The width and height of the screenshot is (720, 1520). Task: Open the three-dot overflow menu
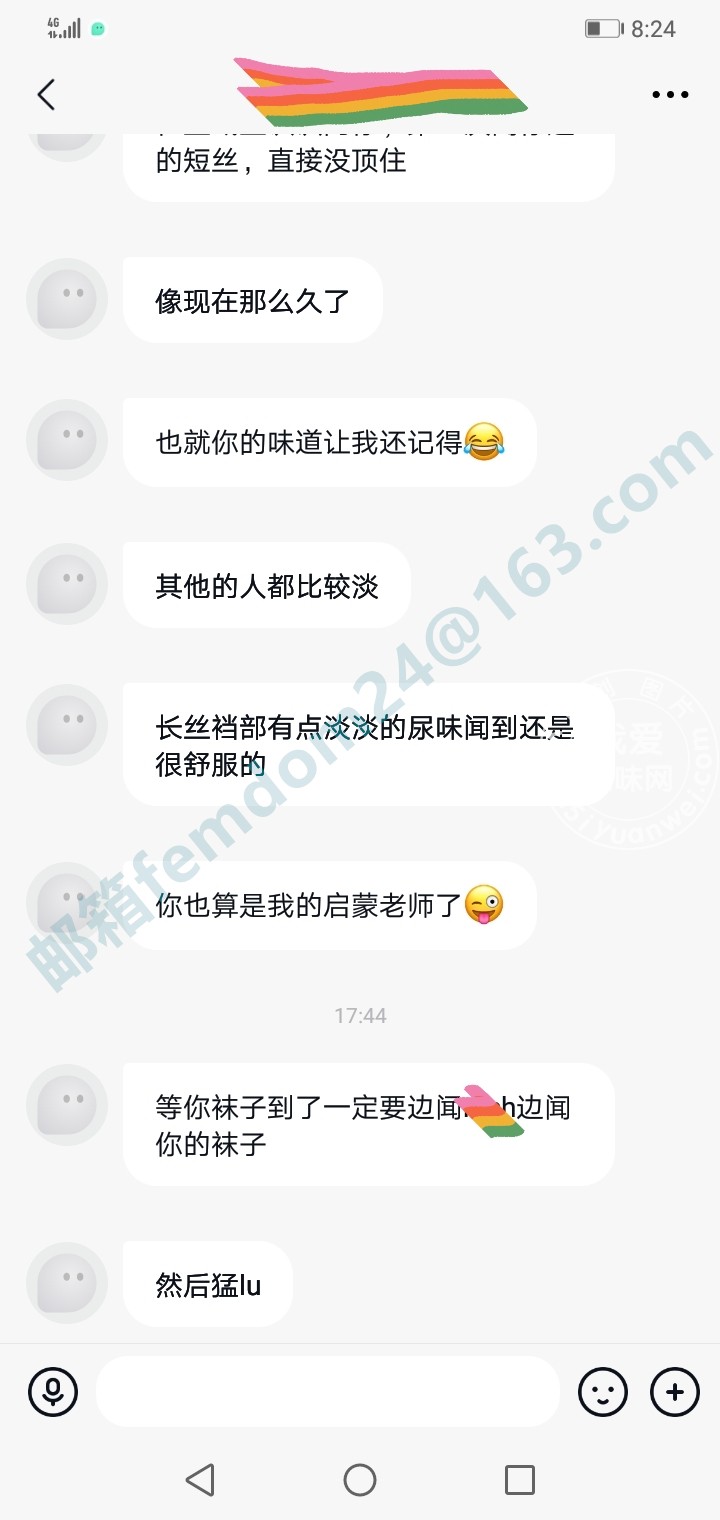click(x=670, y=94)
